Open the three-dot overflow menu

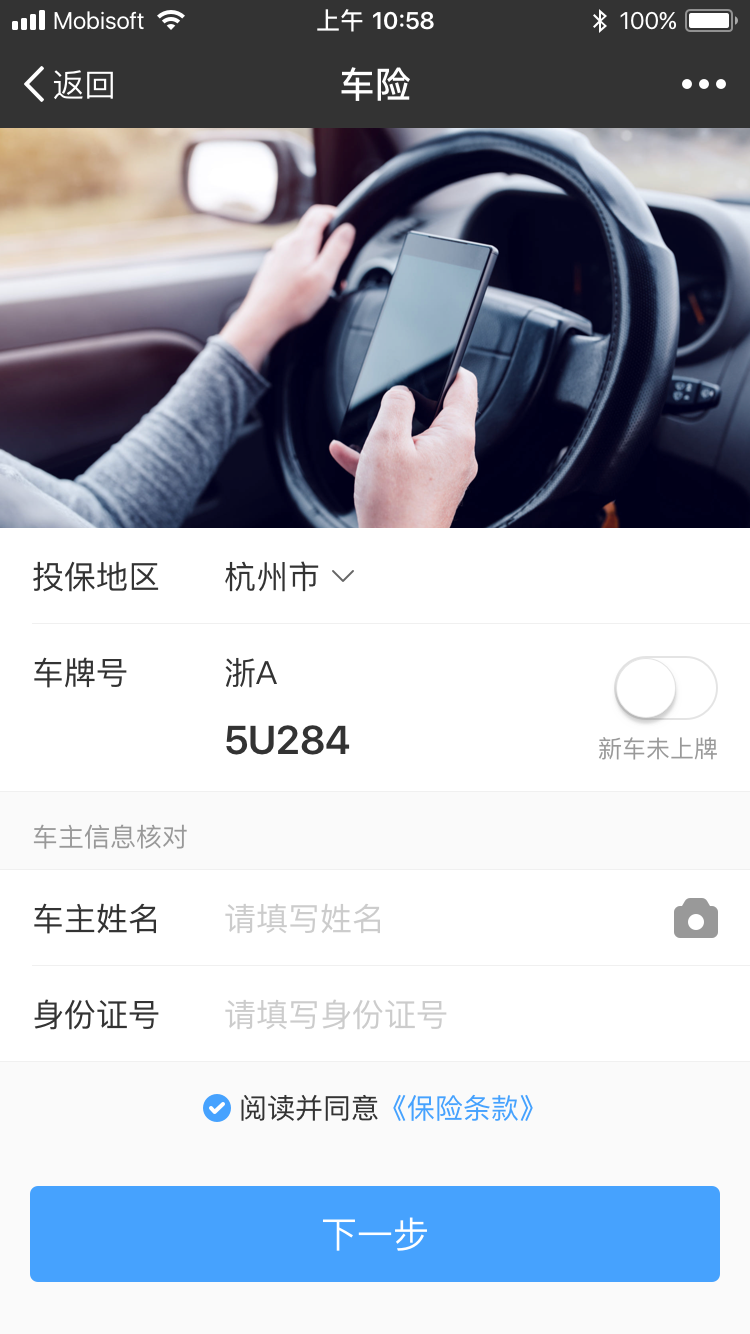click(x=703, y=85)
